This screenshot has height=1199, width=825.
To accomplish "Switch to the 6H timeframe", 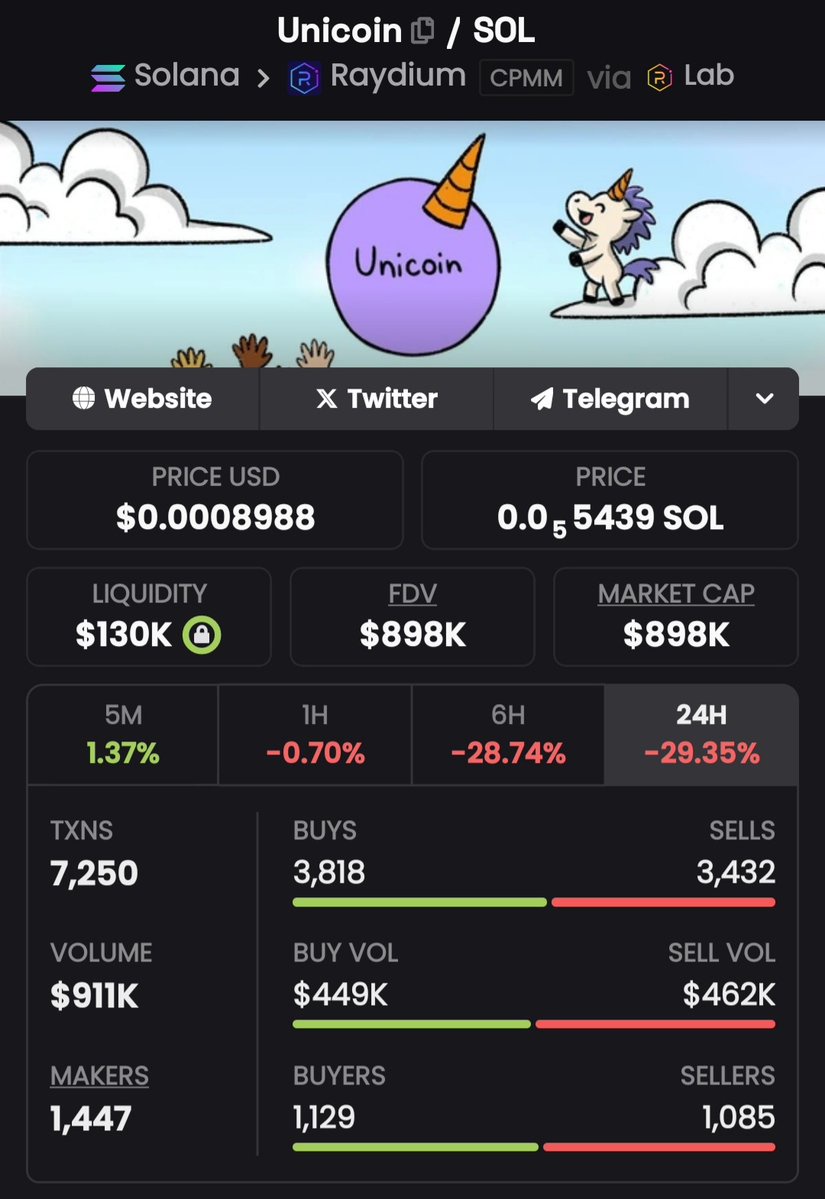I will [508, 734].
